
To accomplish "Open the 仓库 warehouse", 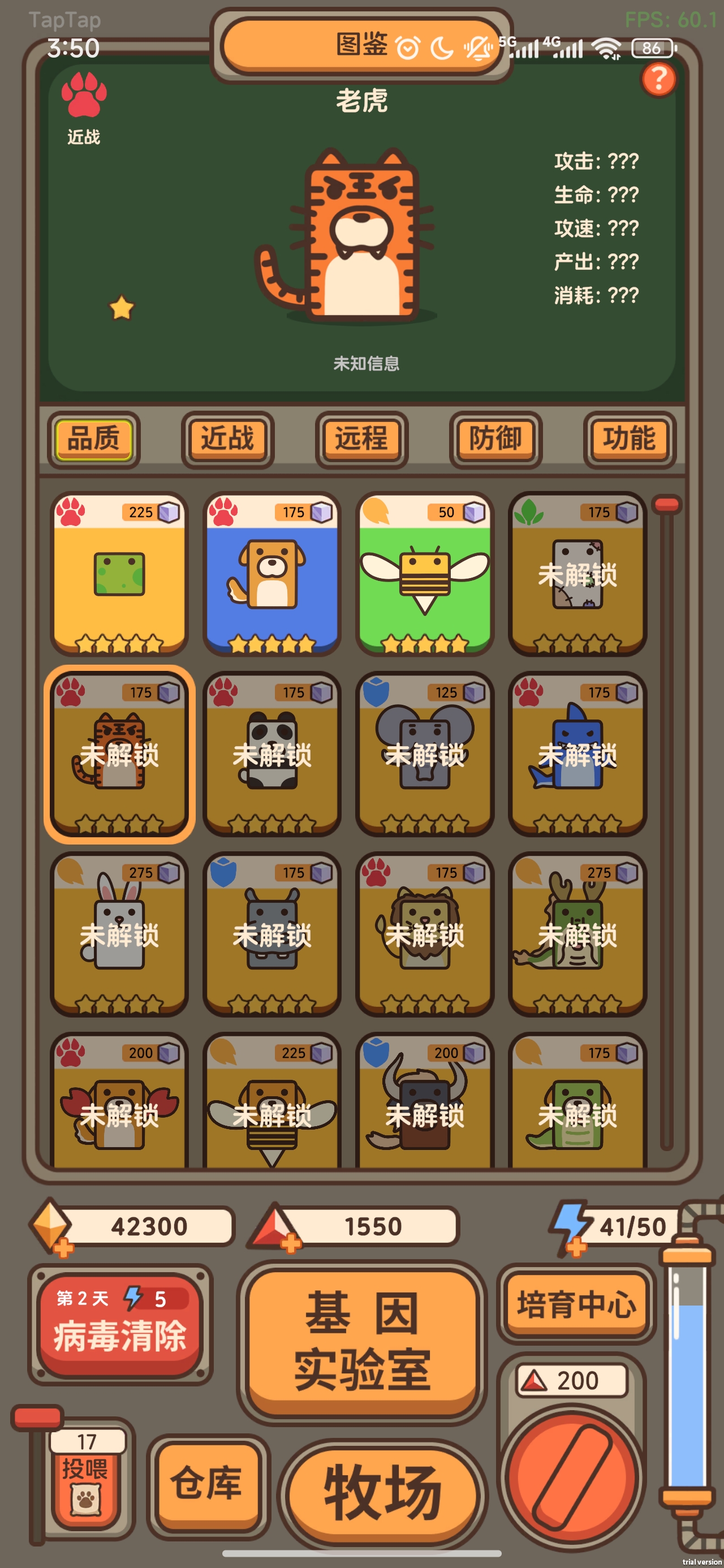I will (x=207, y=1483).
